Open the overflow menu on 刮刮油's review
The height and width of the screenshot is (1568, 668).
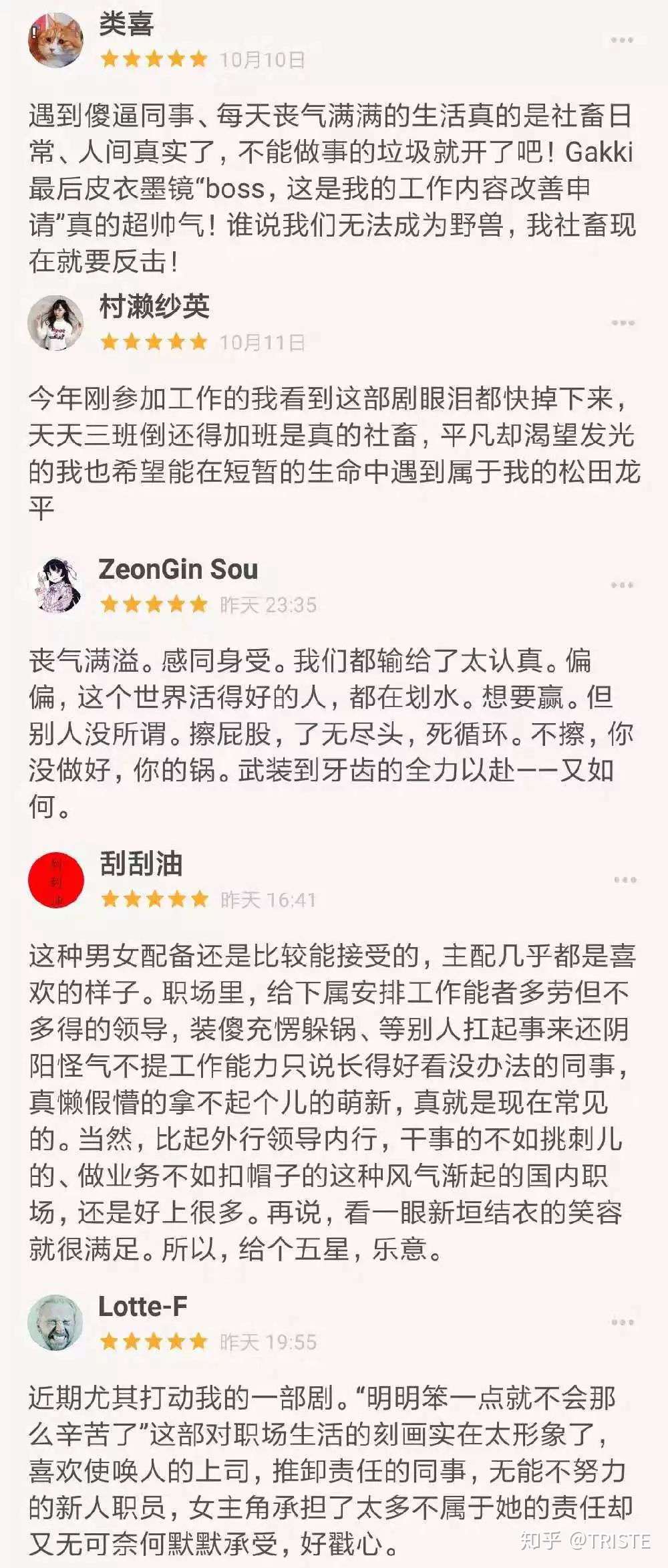point(625,880)
